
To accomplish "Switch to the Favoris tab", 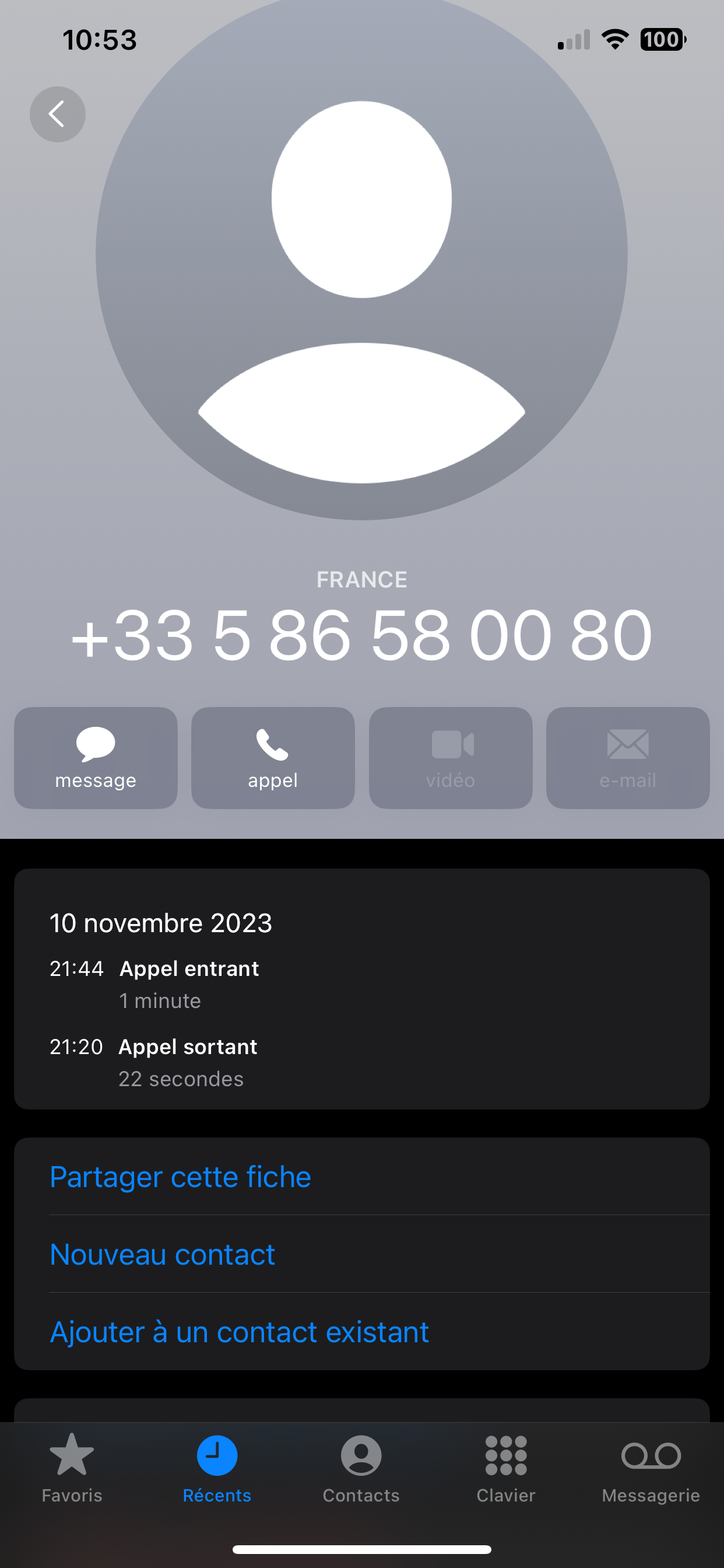I will [x=72, y=1468].
